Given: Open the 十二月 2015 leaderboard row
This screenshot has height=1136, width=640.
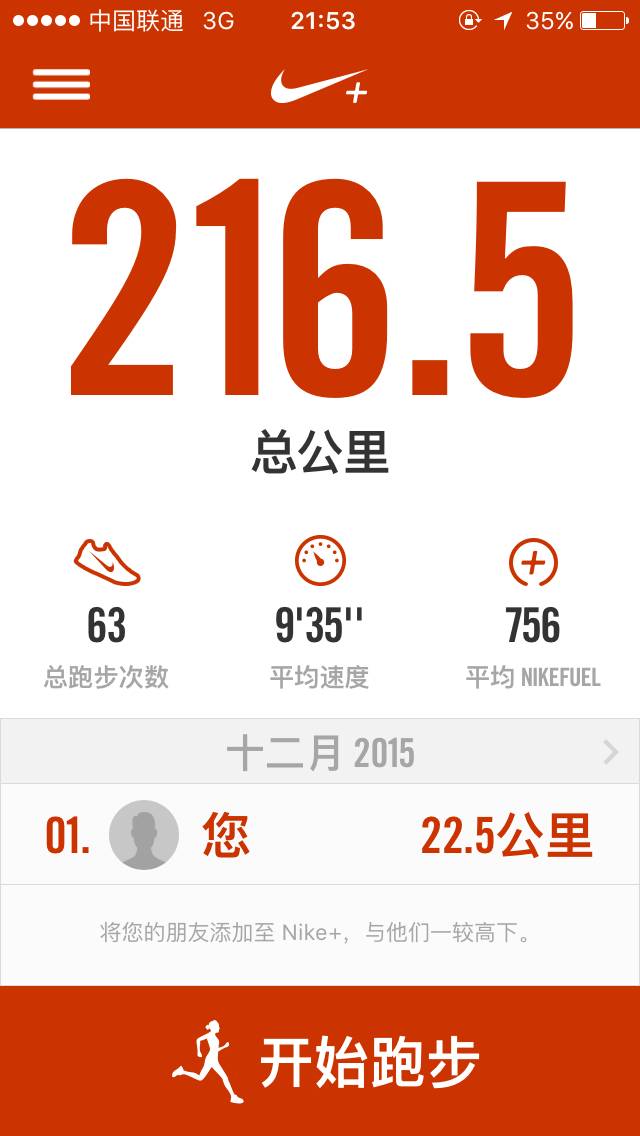Looking at the screenshot, I should (320, 752).
